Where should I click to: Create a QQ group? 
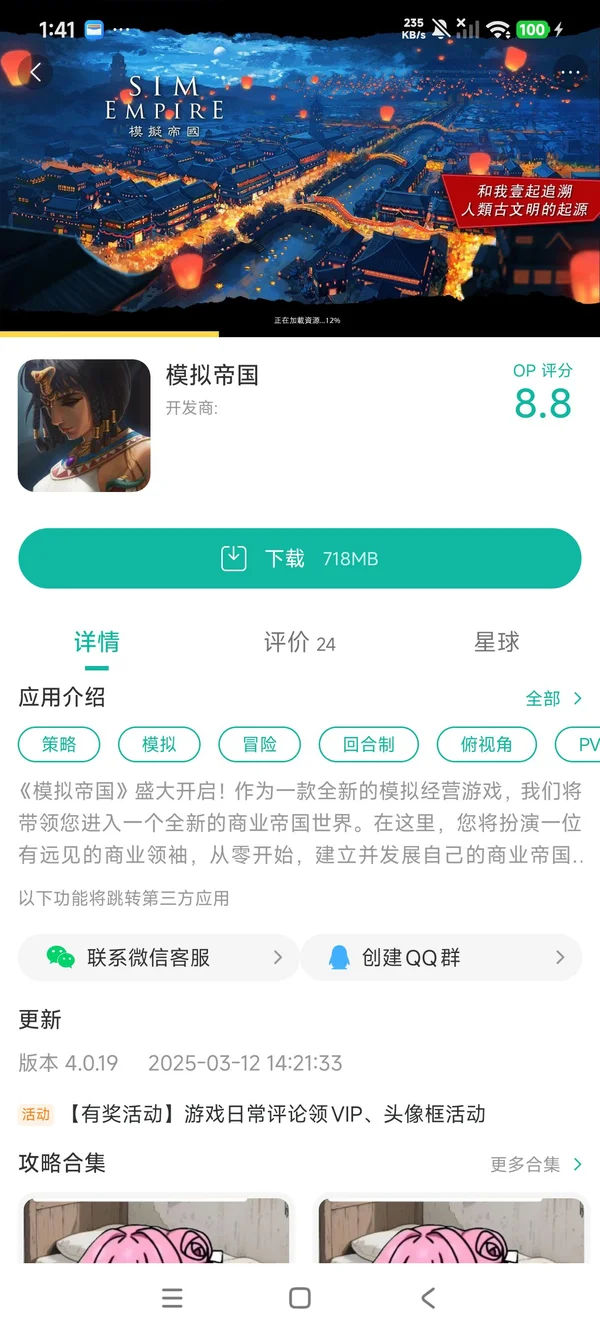(x=440, y=957)
